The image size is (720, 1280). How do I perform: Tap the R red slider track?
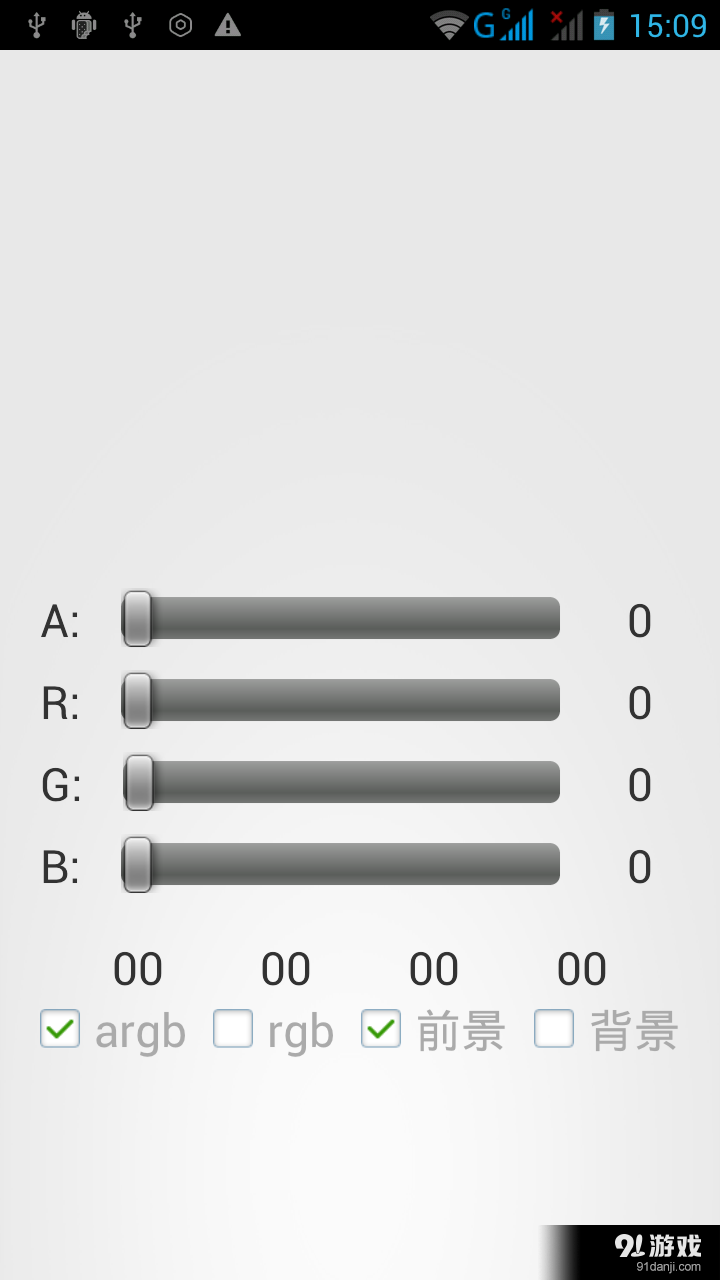tap(340, 700)
